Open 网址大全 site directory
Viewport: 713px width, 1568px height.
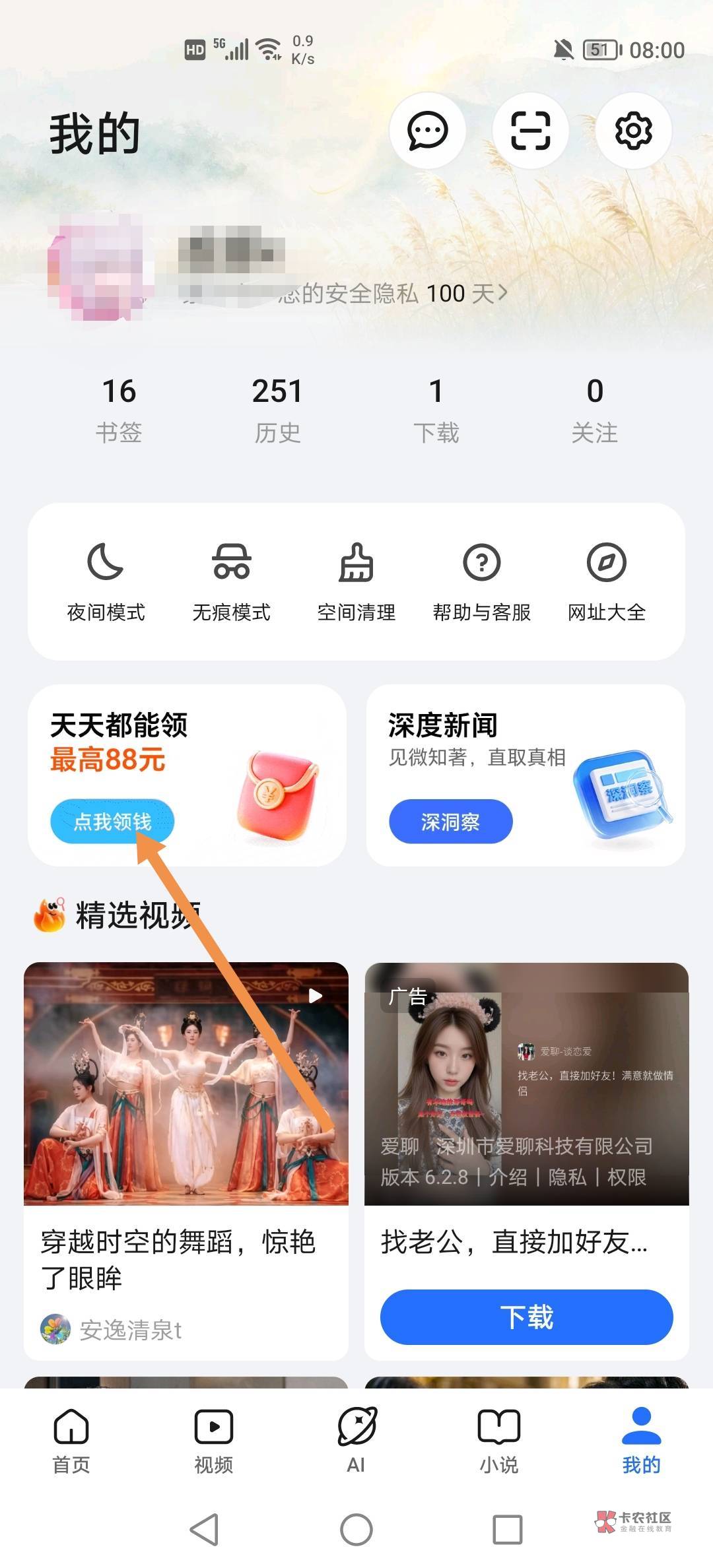pos(607,582)
